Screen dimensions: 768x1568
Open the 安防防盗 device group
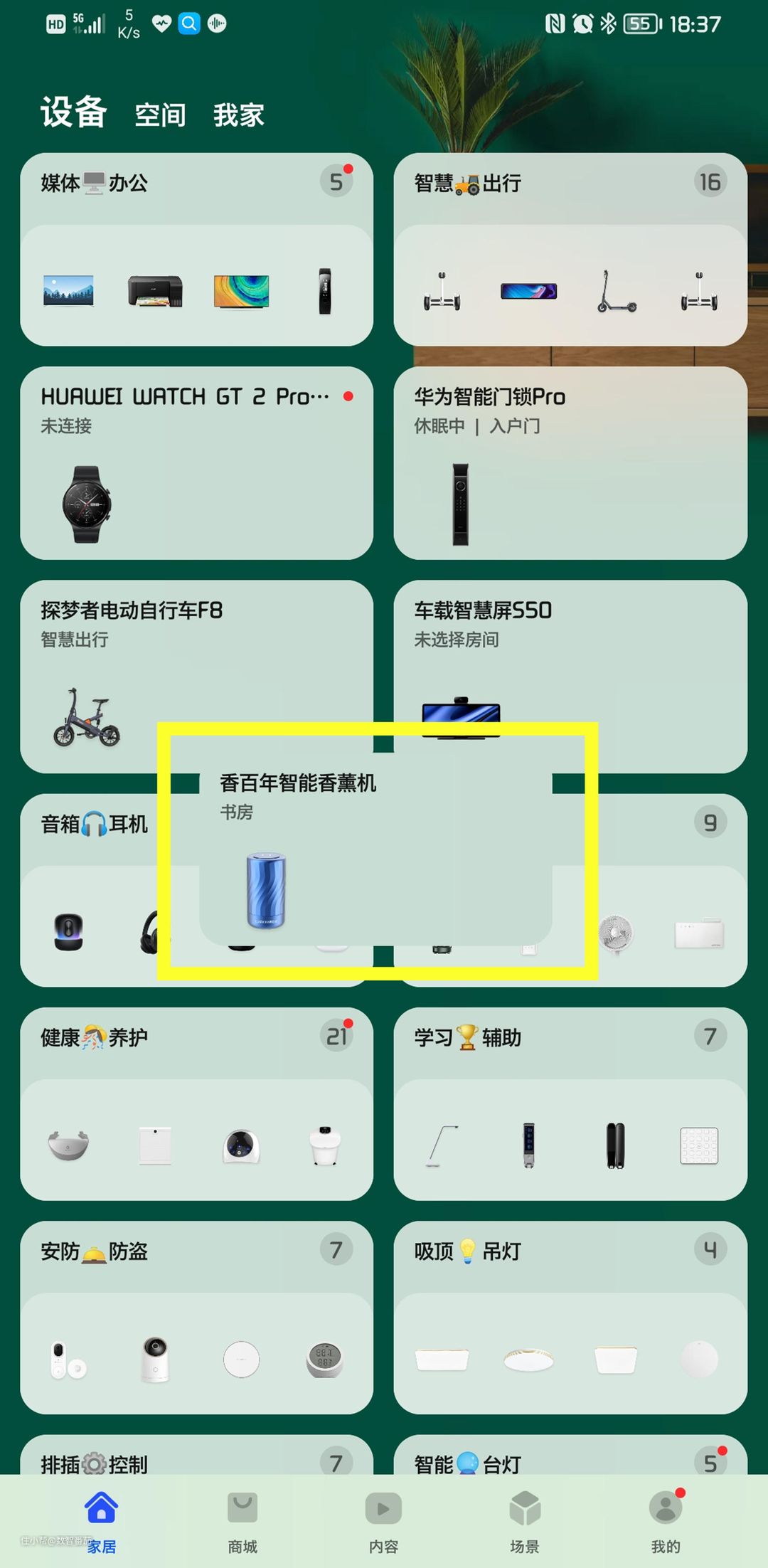coord(196,1316)
